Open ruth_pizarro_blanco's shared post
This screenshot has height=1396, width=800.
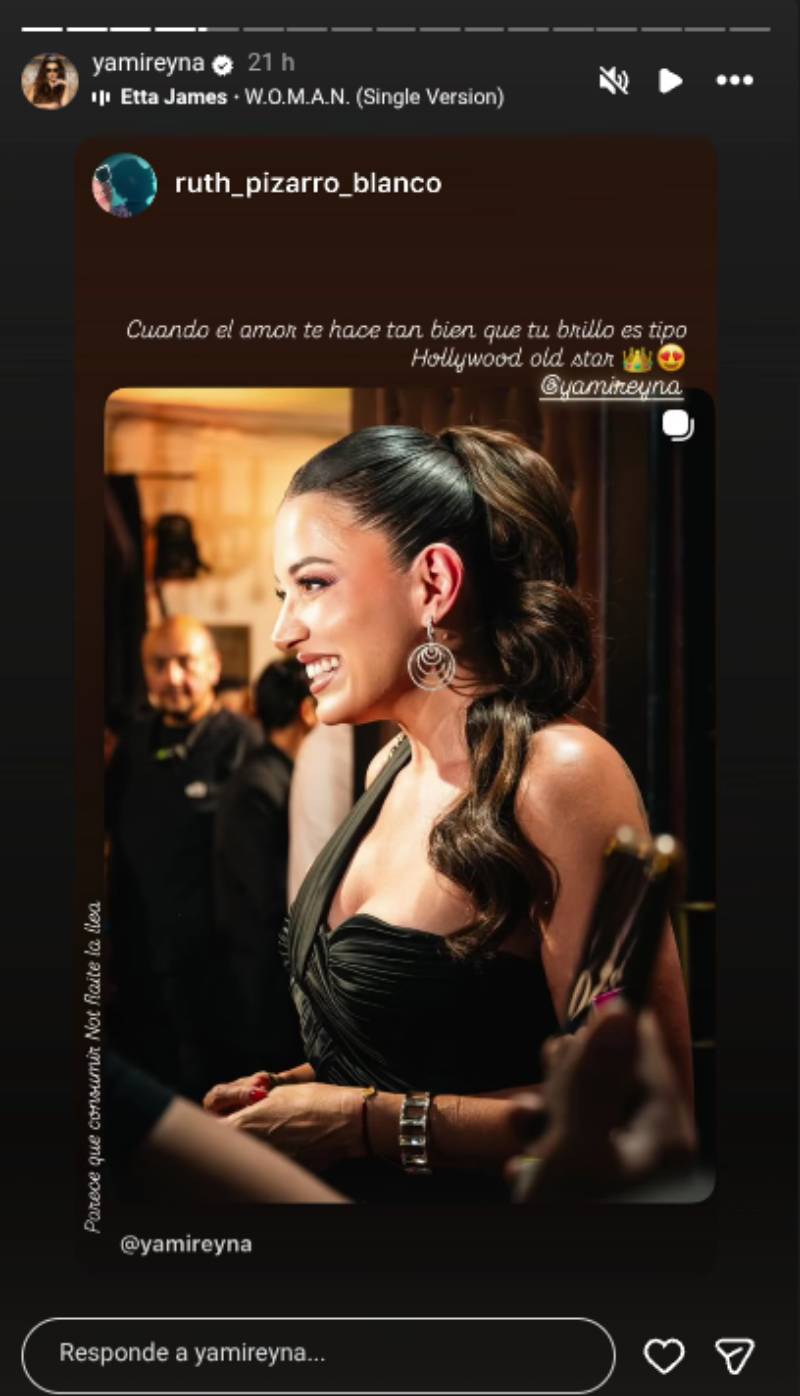408,794
